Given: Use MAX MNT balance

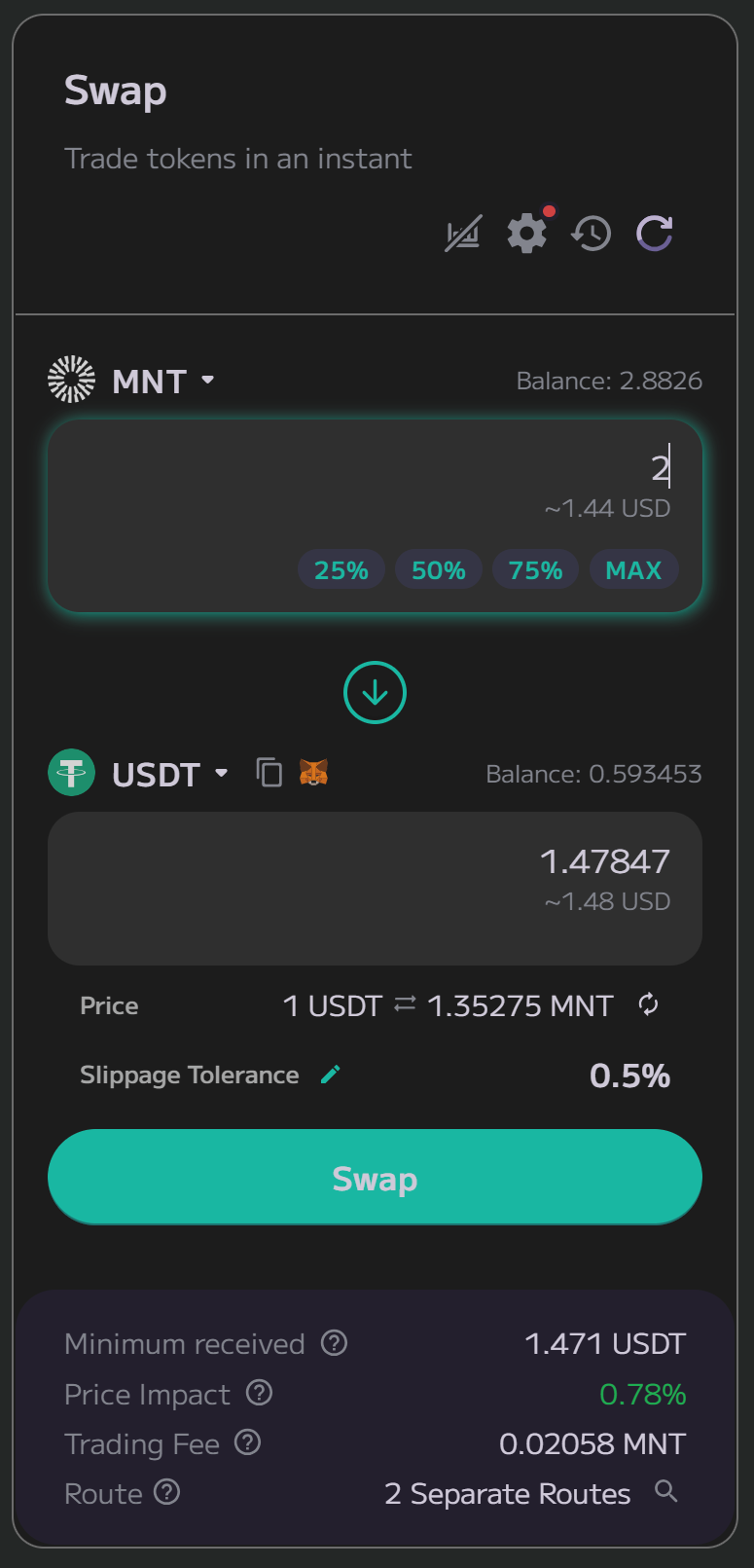Looking at the screenshot, I should (x=633, y=570).
